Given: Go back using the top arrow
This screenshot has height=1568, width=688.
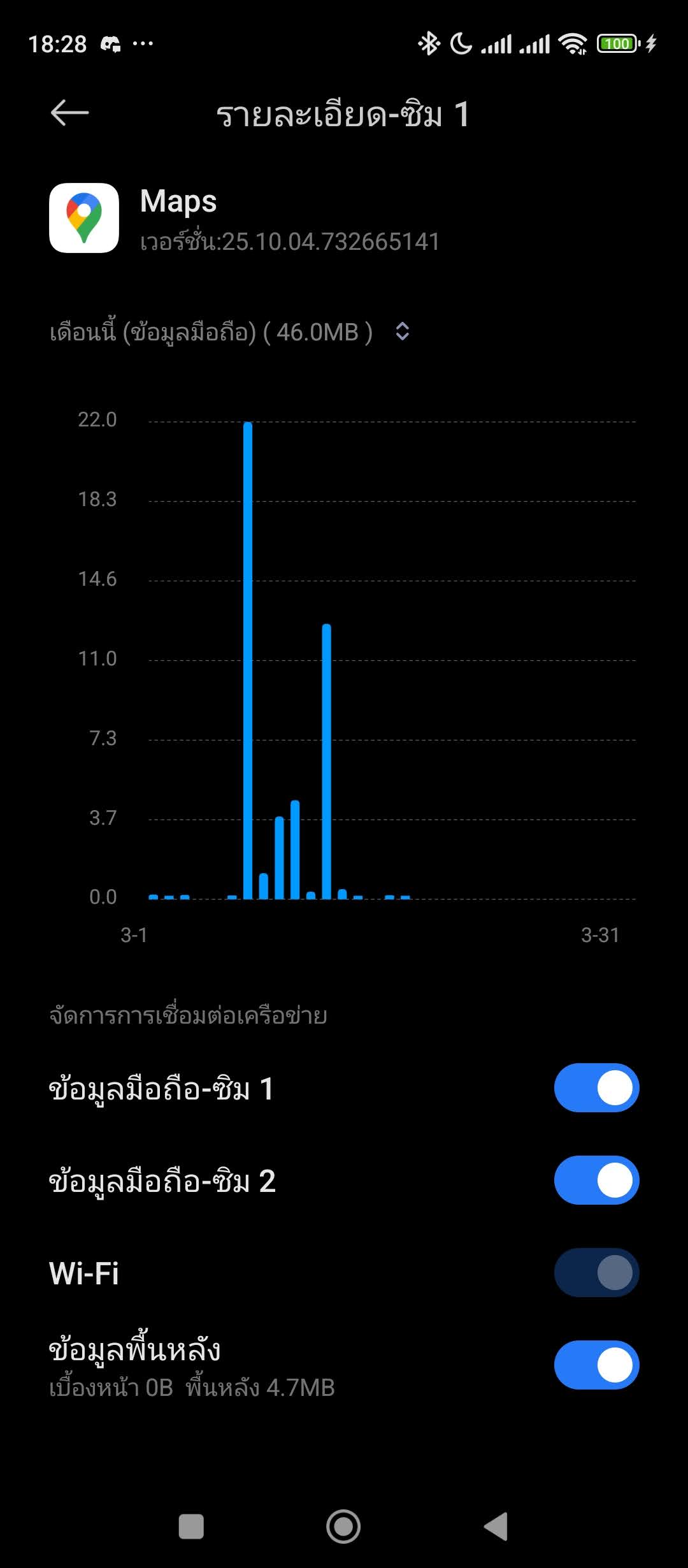Looking at the screenshot, I should click(x=69, y=113).
